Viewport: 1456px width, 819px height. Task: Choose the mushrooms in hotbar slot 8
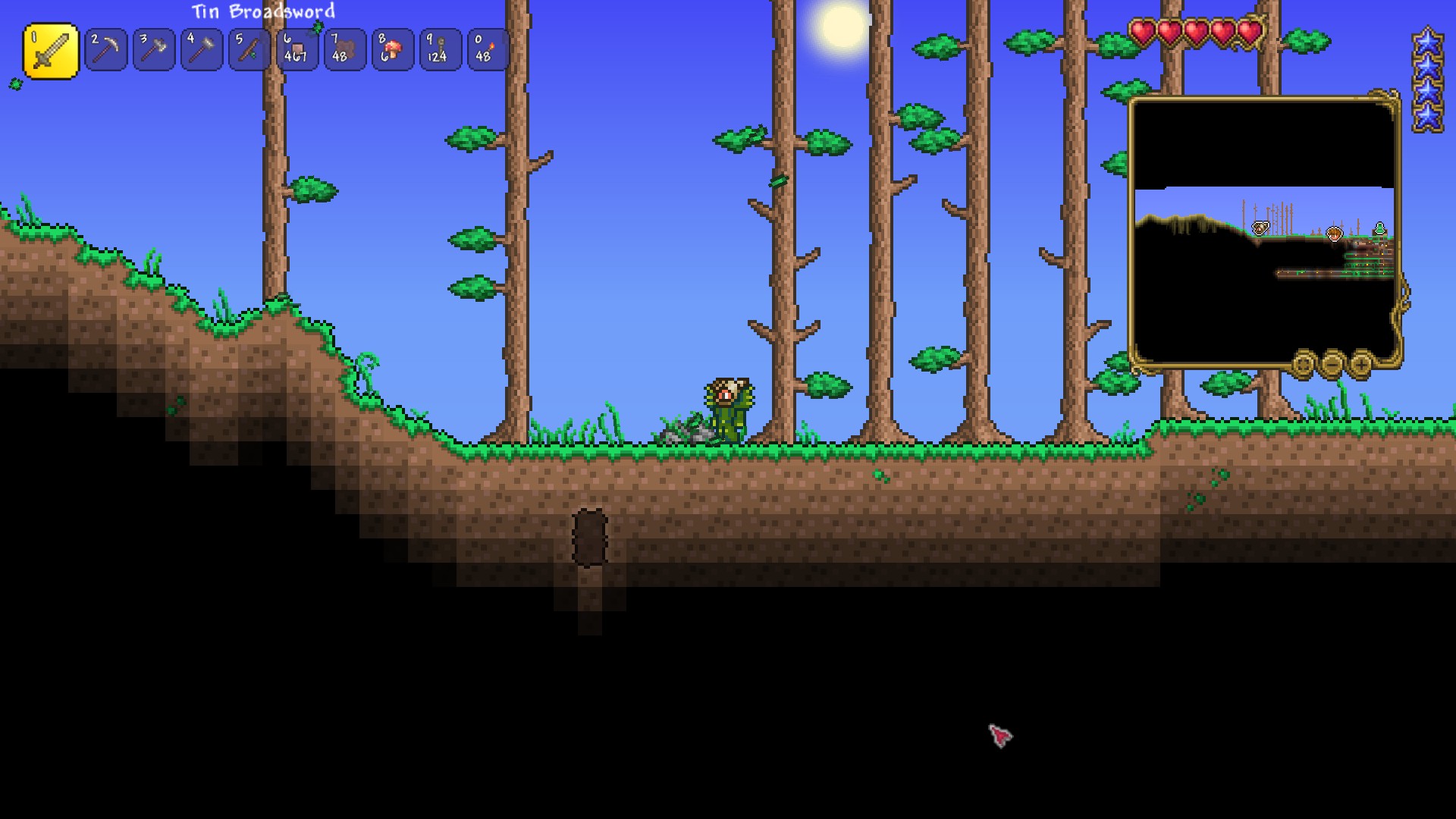pos(393,50)
